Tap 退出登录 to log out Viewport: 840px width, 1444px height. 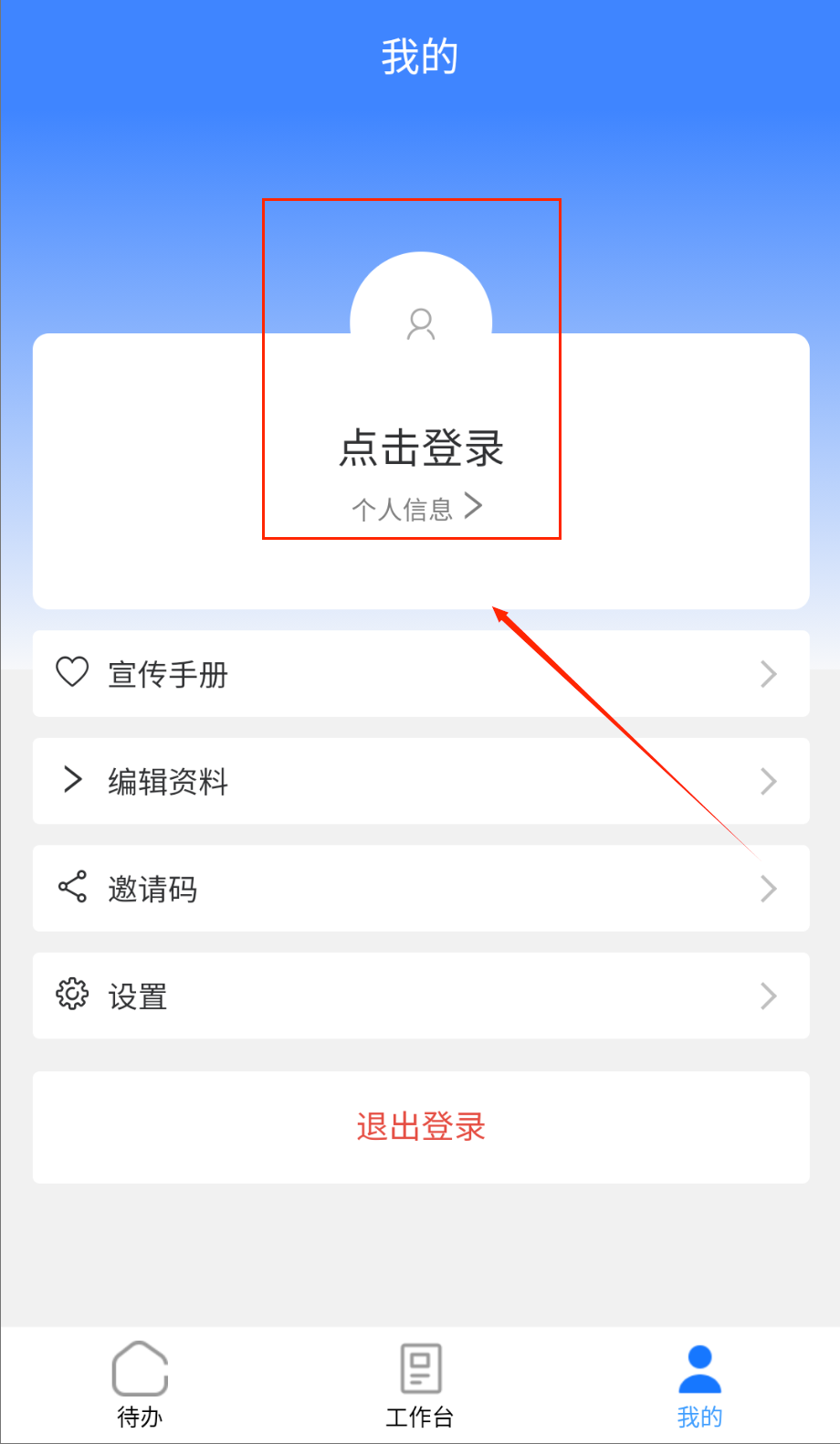coord(421,1127)
